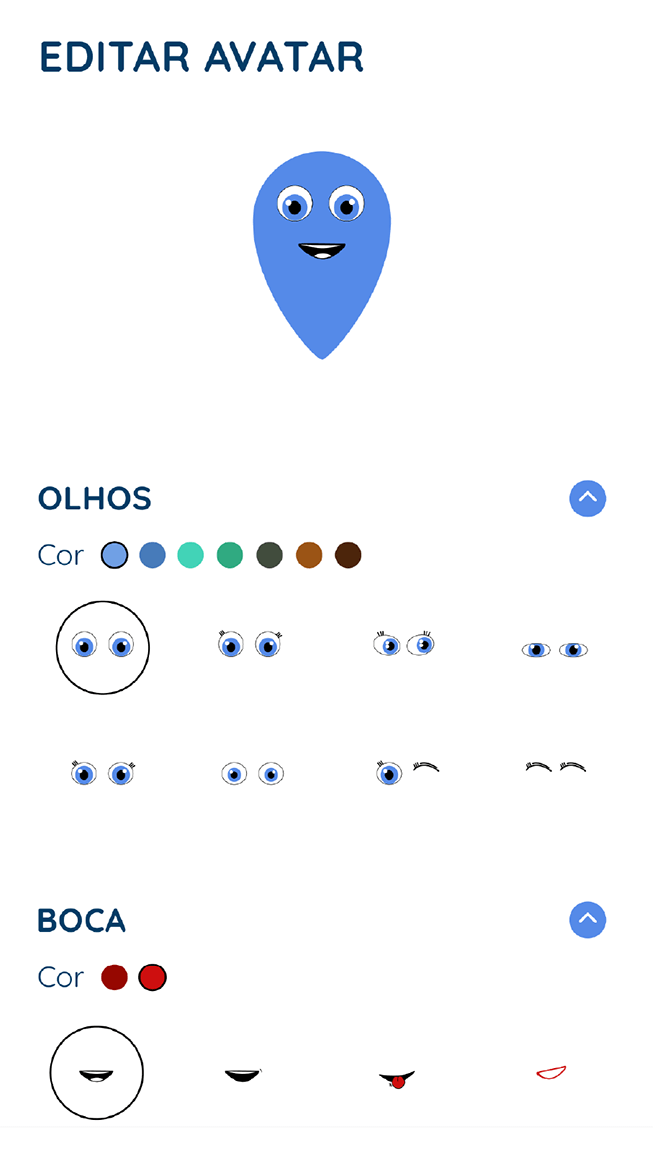Choose the plain black smile mouth
Image resolution: width=653 pixels, height=1161 pixels.
click(x=242, y=1075)
